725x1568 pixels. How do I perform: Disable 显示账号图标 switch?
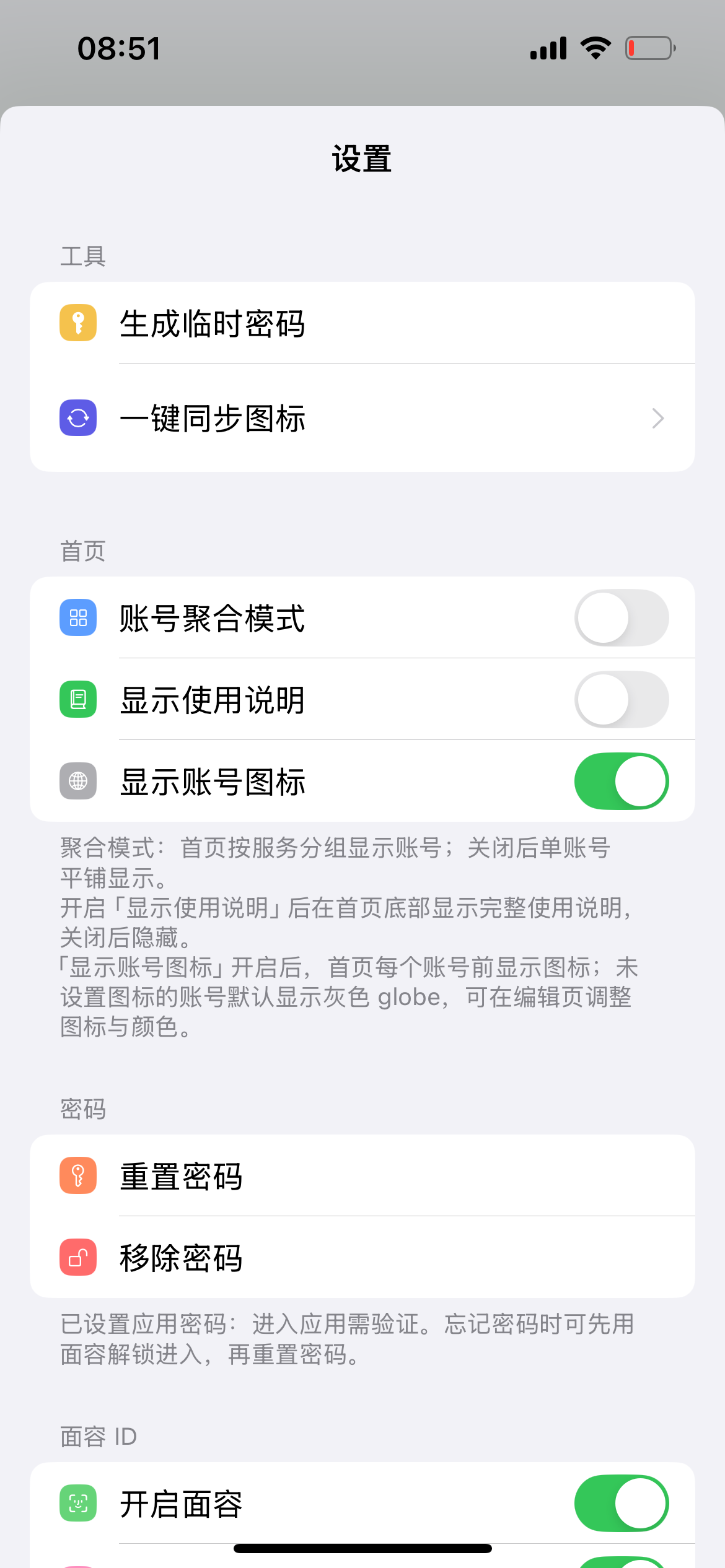click(x=622, y=781)
